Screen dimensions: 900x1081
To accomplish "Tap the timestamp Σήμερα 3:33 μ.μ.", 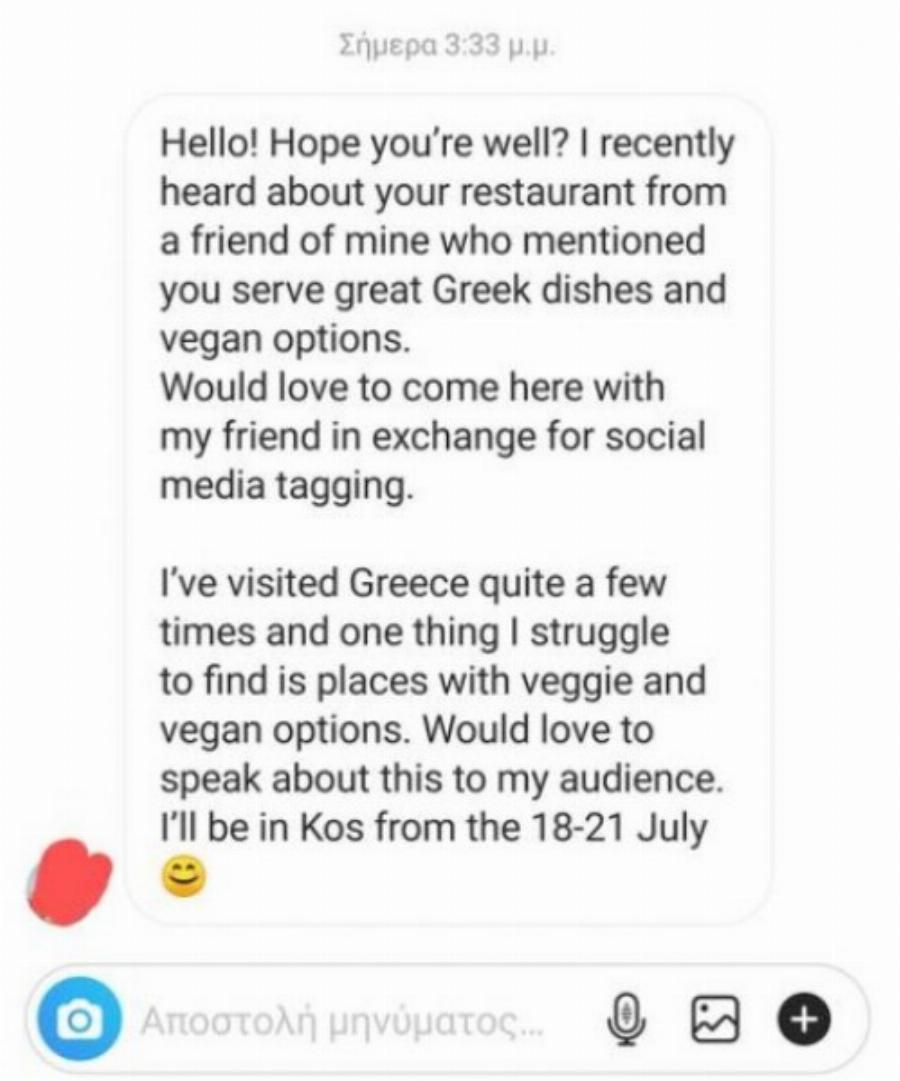I will tap(449, 43).
